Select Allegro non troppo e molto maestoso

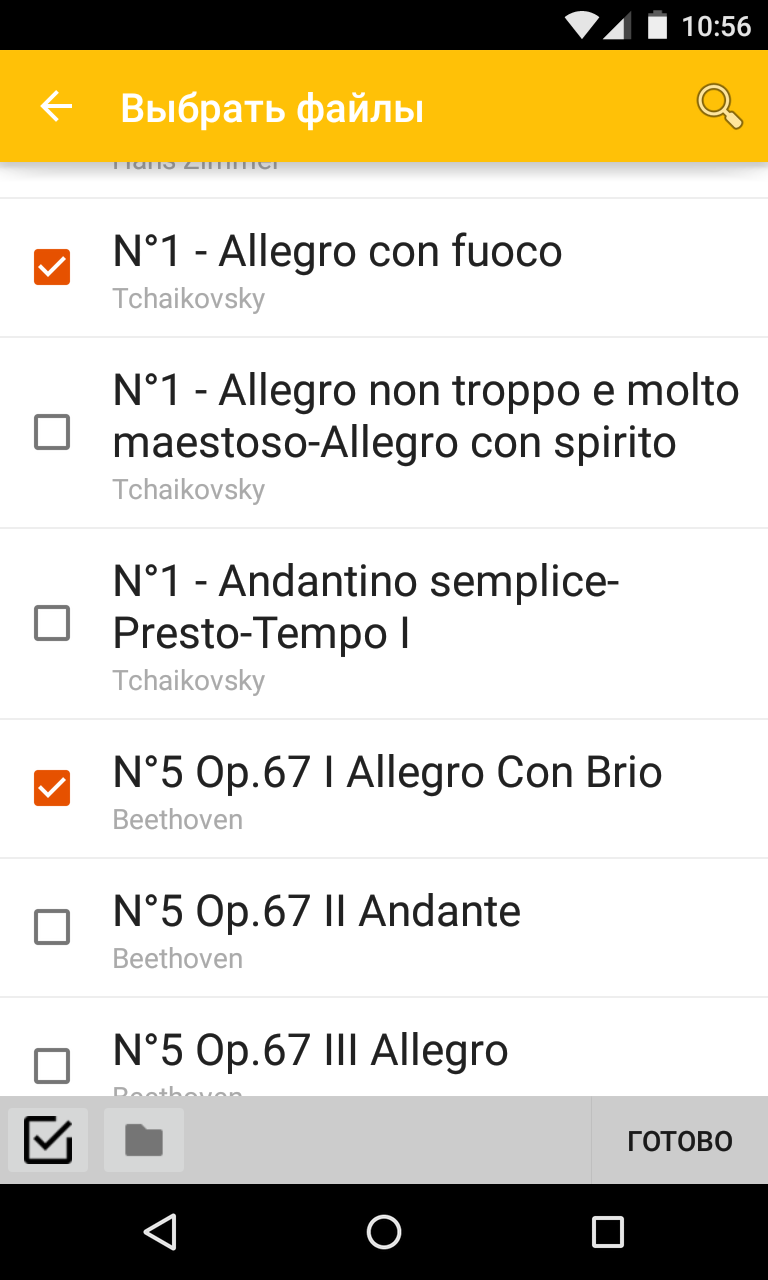click(x=52, y=432)
